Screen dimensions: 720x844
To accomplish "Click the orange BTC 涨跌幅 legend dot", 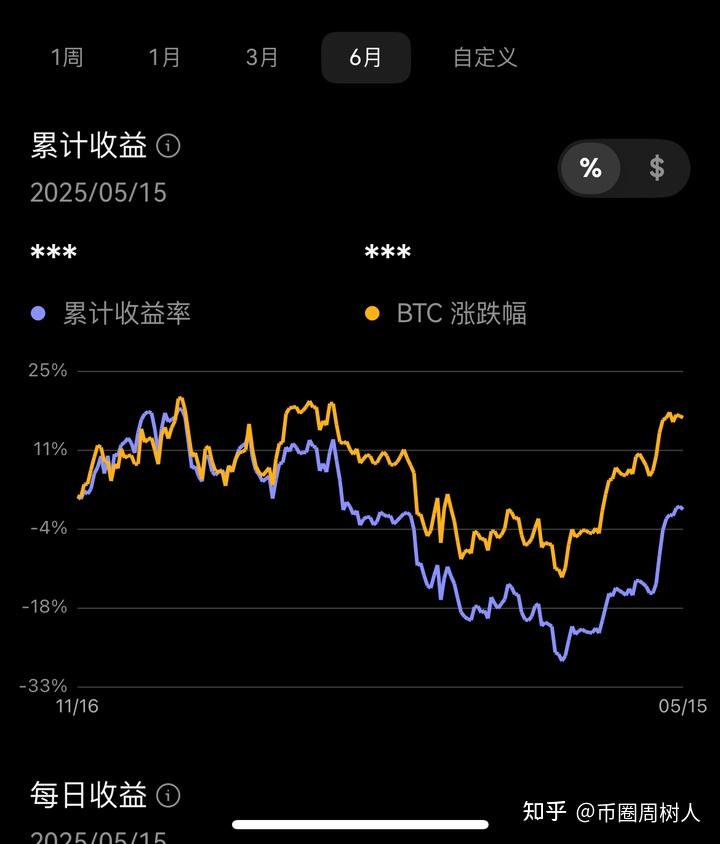I will click(x=371, y=313).
